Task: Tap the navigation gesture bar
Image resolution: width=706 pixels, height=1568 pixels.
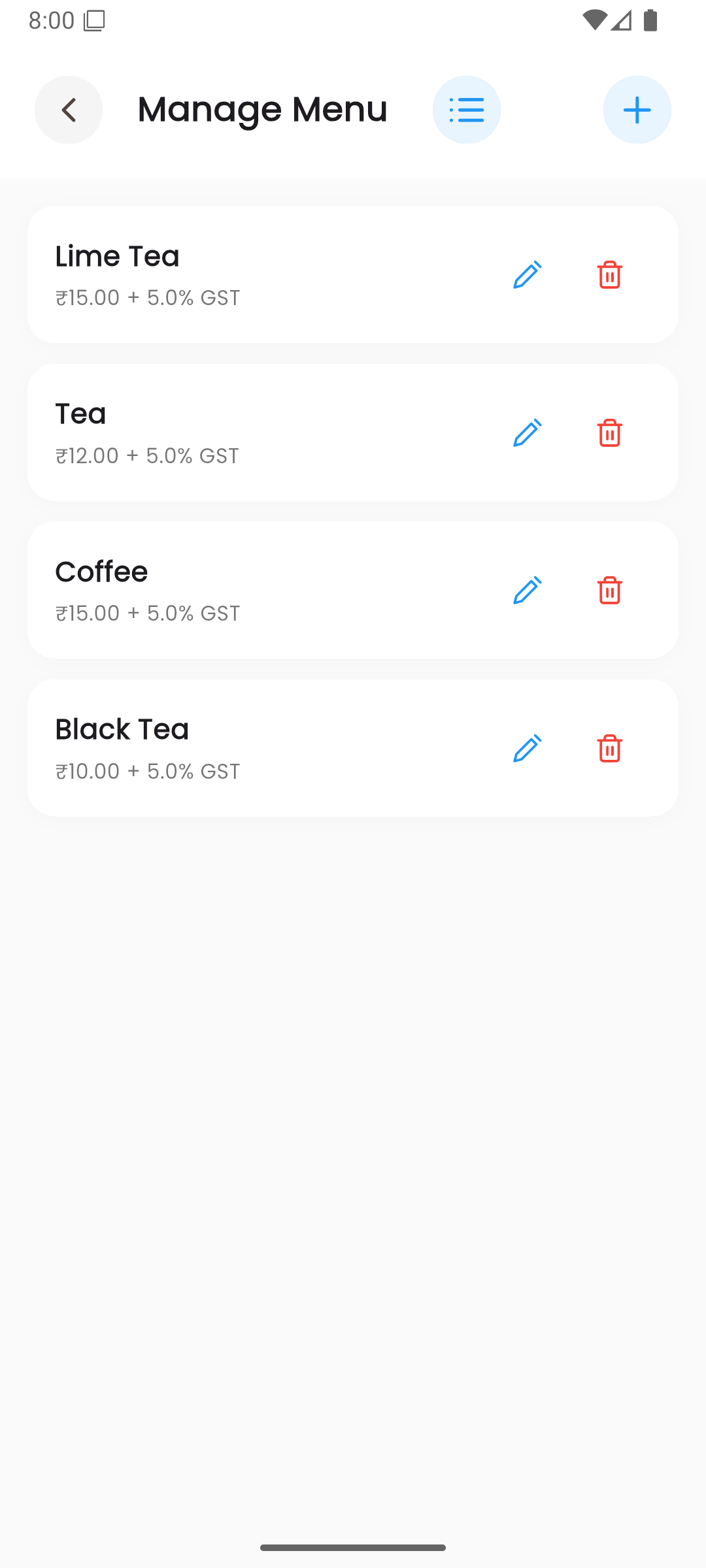Action: coord(352,1546)
